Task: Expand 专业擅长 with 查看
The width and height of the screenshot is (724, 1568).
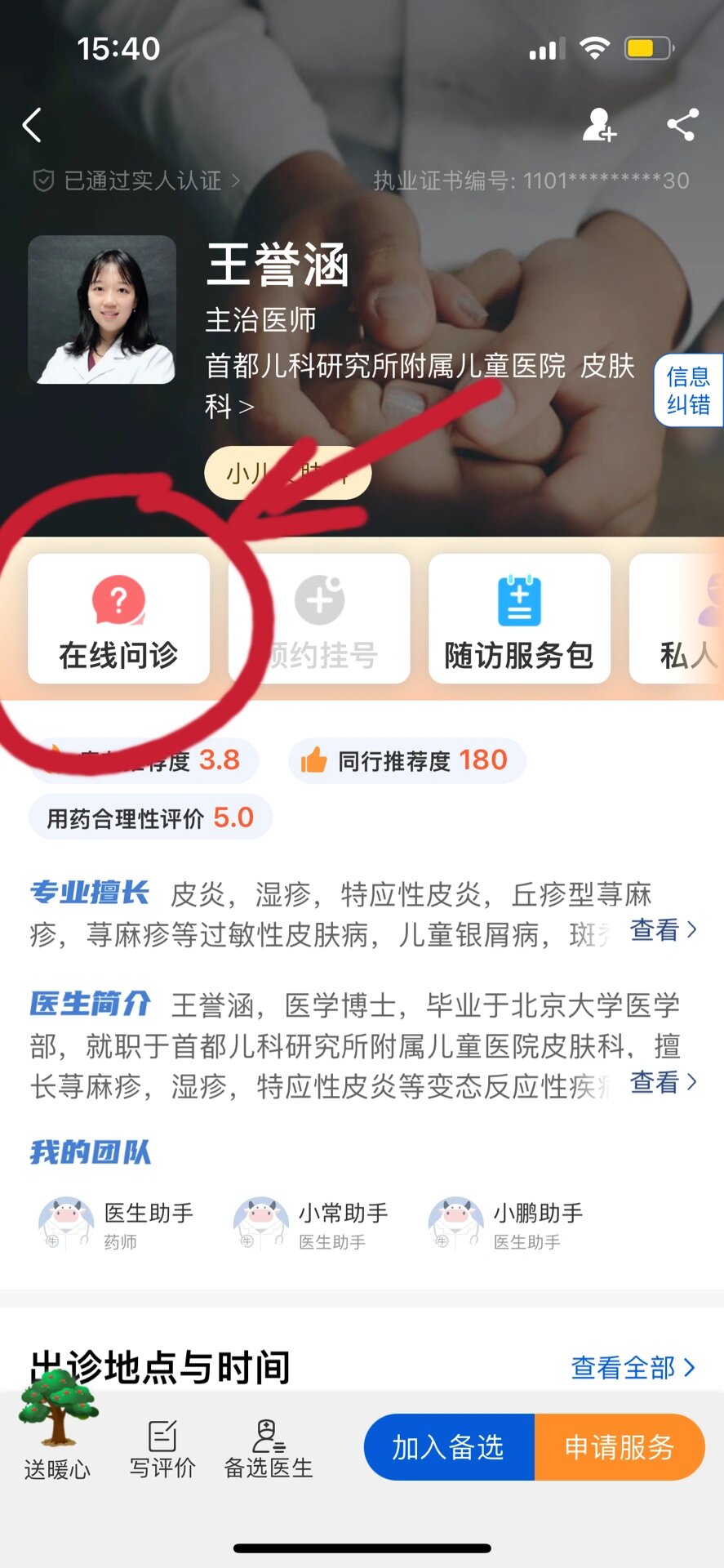Action: 663,930
